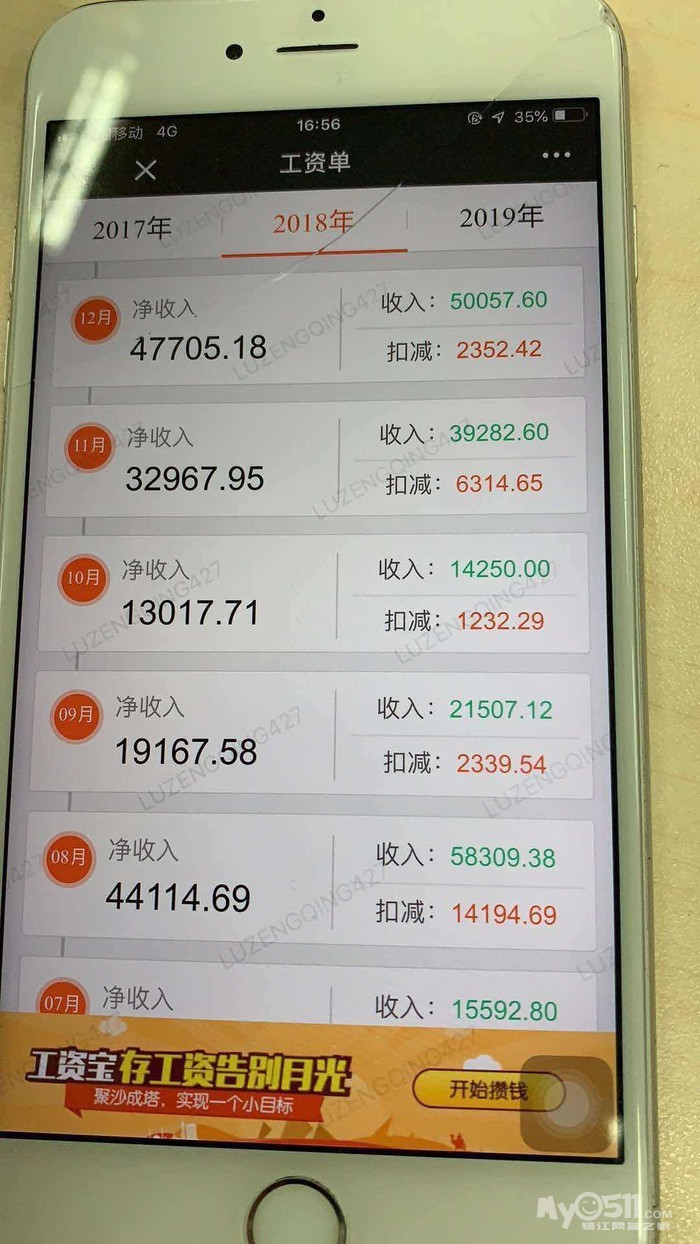Open the 09月 payslip card
Image resolution: width=700 pixels, height=1244 pixels.
click(x=310, y=734)
